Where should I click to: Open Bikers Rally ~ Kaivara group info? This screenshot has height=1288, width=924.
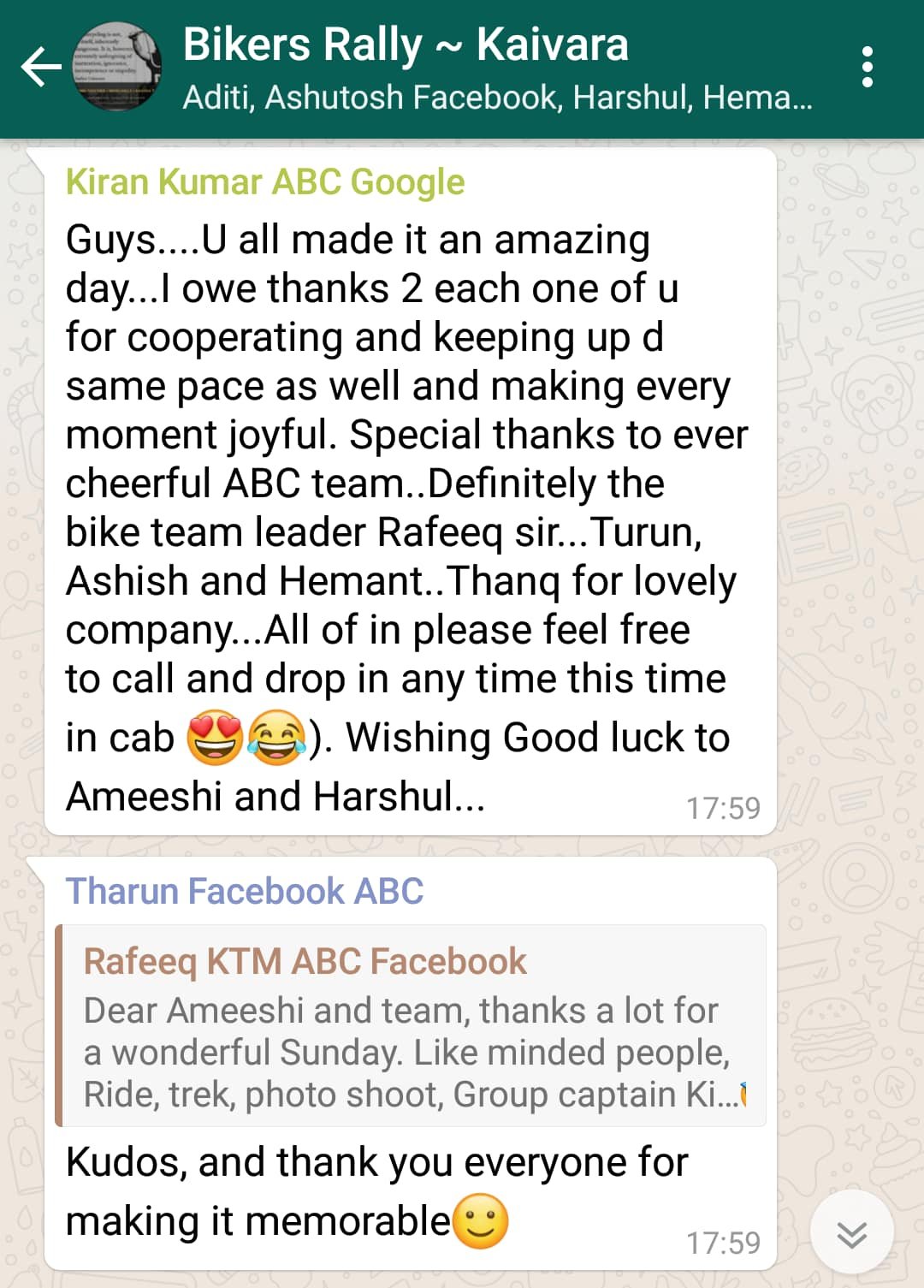496,68
